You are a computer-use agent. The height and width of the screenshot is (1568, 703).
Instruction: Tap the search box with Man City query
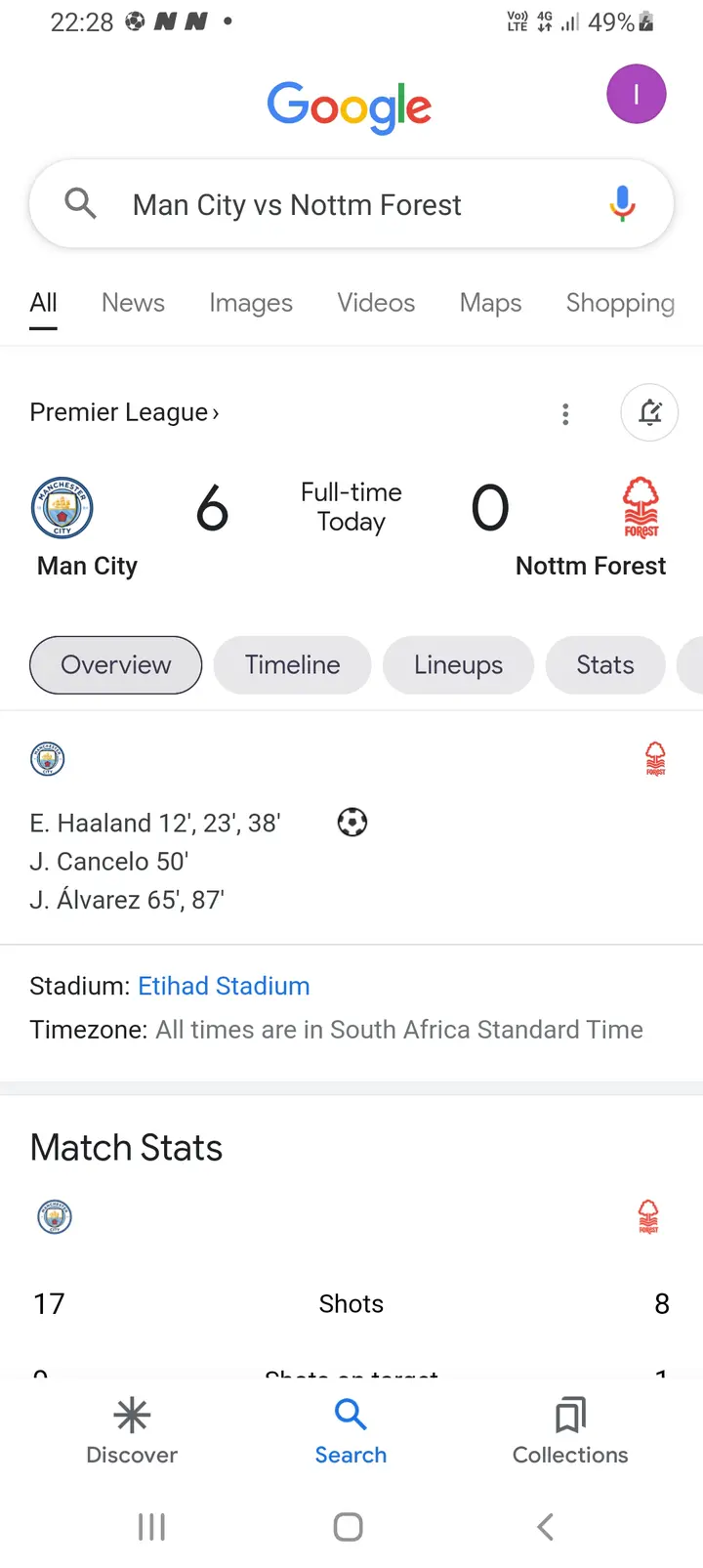(x=351, y=204)
